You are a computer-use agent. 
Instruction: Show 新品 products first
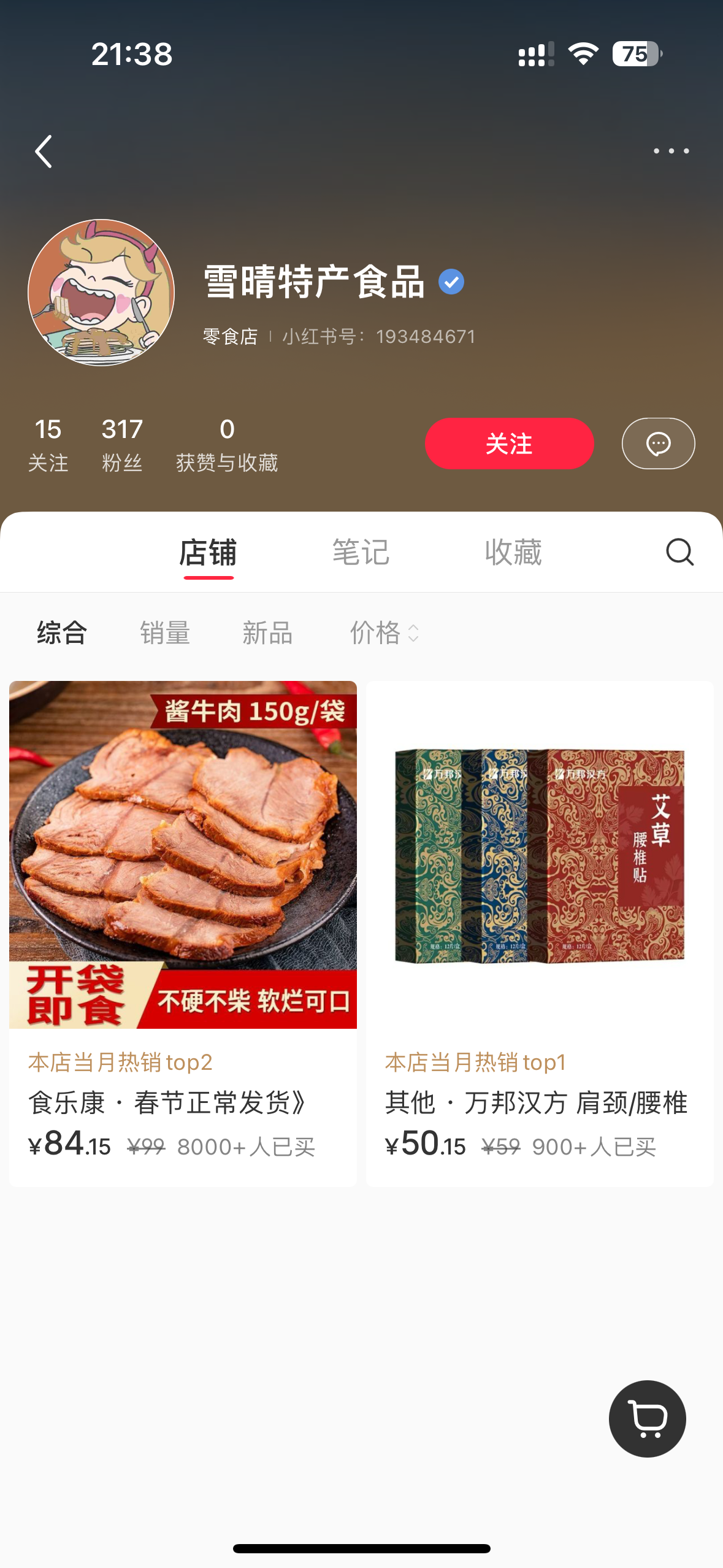click(267, 632)
